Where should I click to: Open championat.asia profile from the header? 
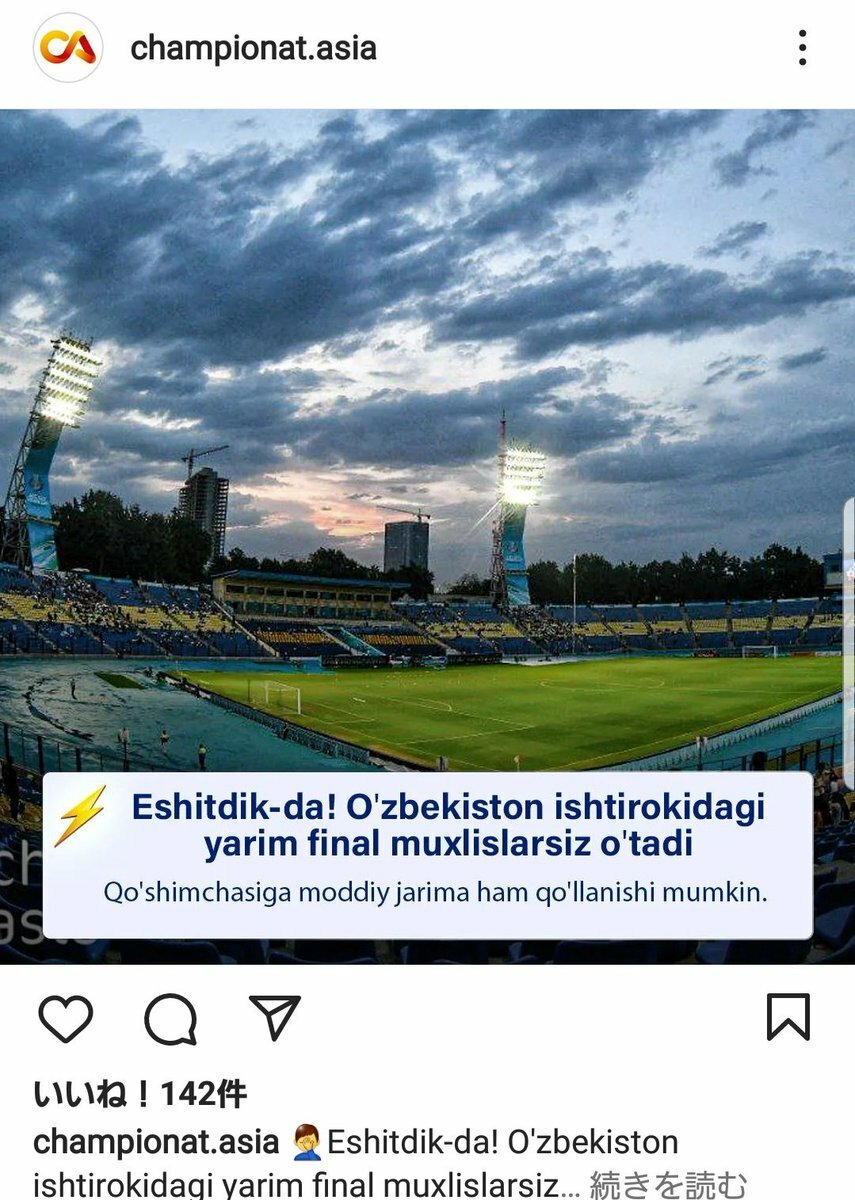pos(253,48)
